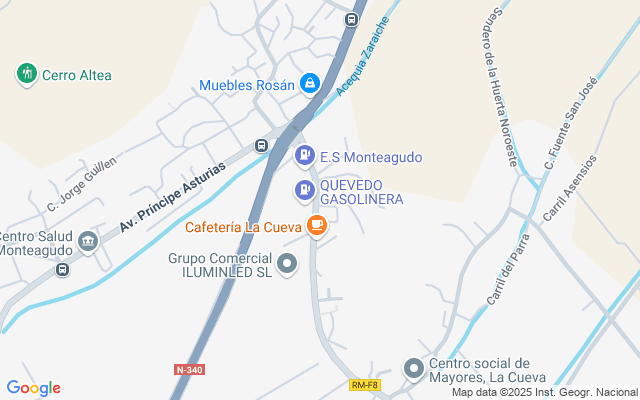Tap the Centro Salud Monteagudo pin
640x400 pixels.
click(88, 241)
